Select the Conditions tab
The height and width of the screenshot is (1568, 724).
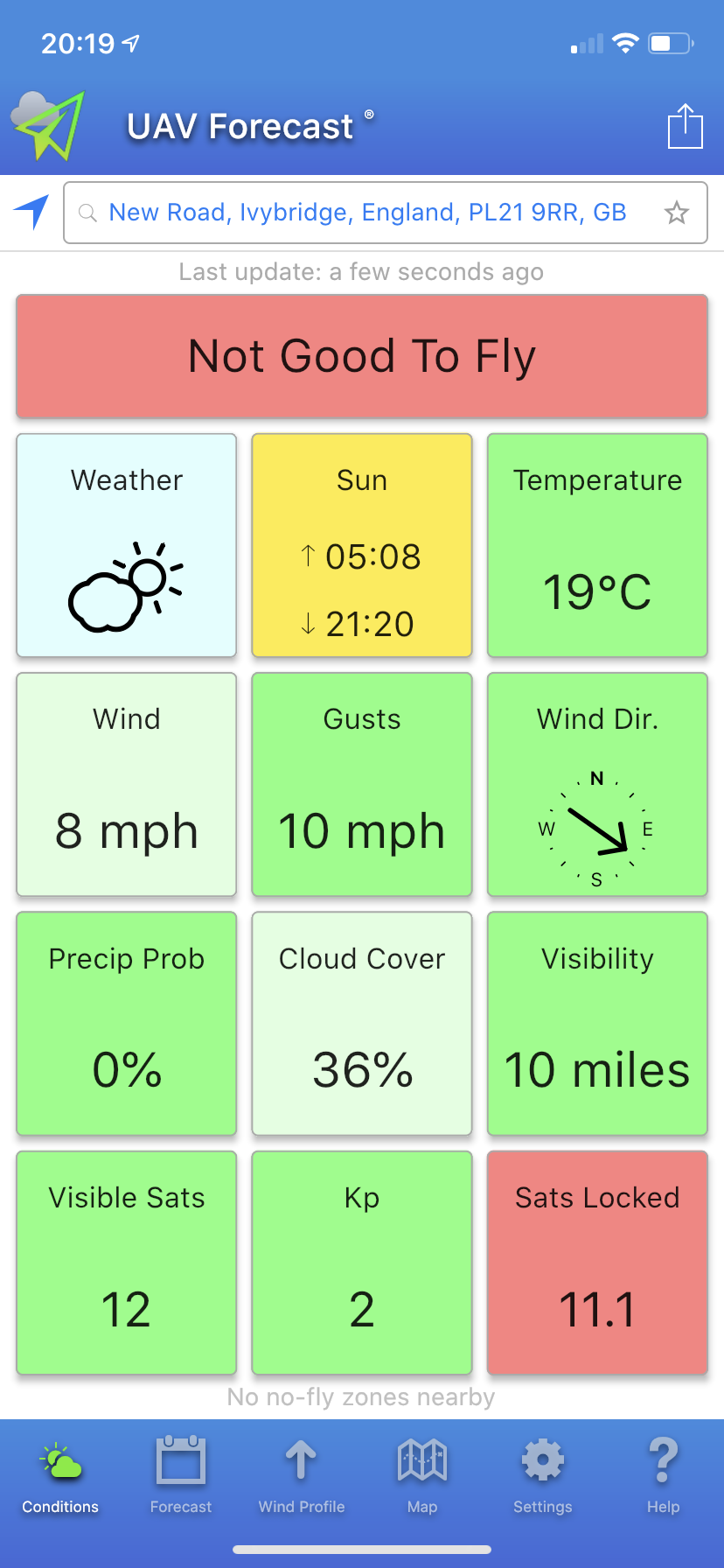pos(60,1475)
